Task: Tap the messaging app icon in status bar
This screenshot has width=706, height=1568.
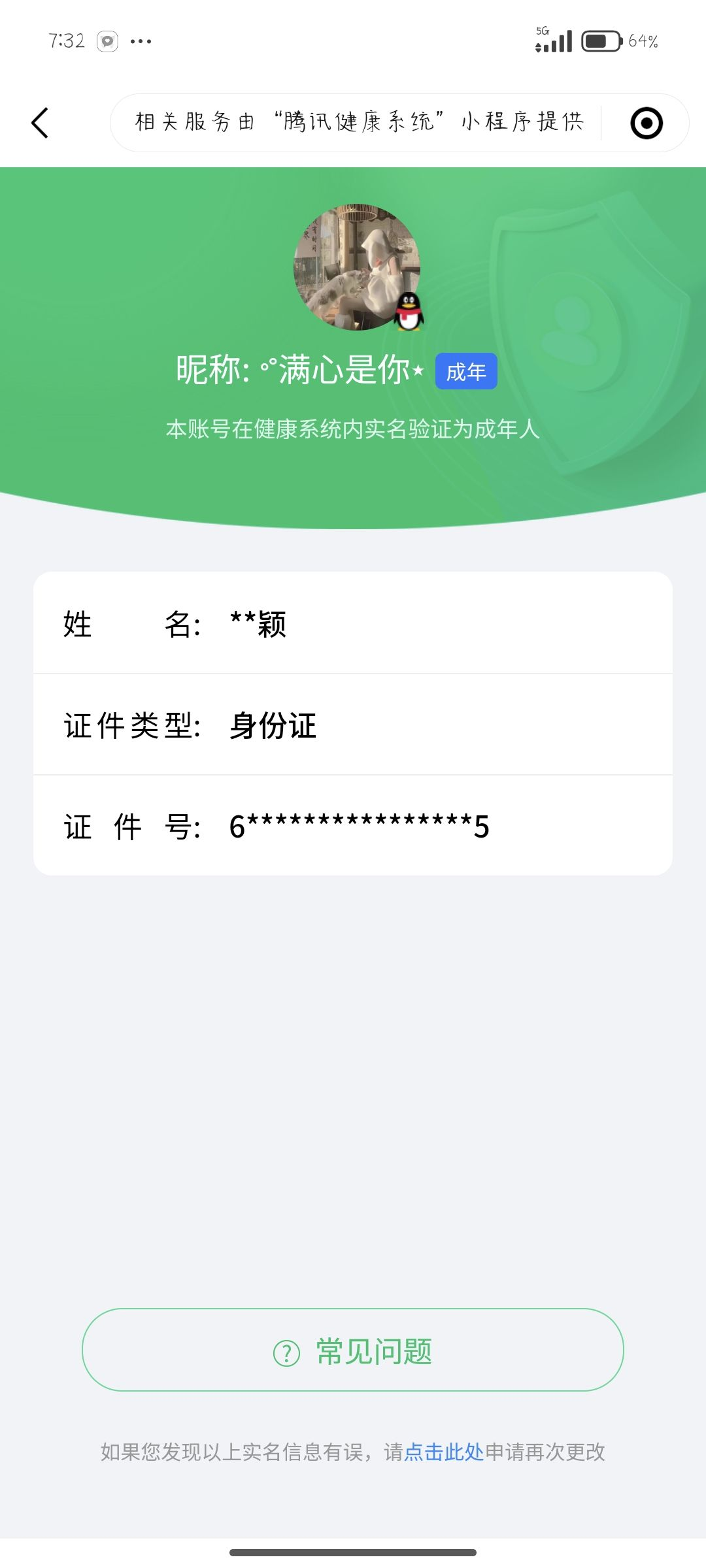Action: click(x=109, y=41)
